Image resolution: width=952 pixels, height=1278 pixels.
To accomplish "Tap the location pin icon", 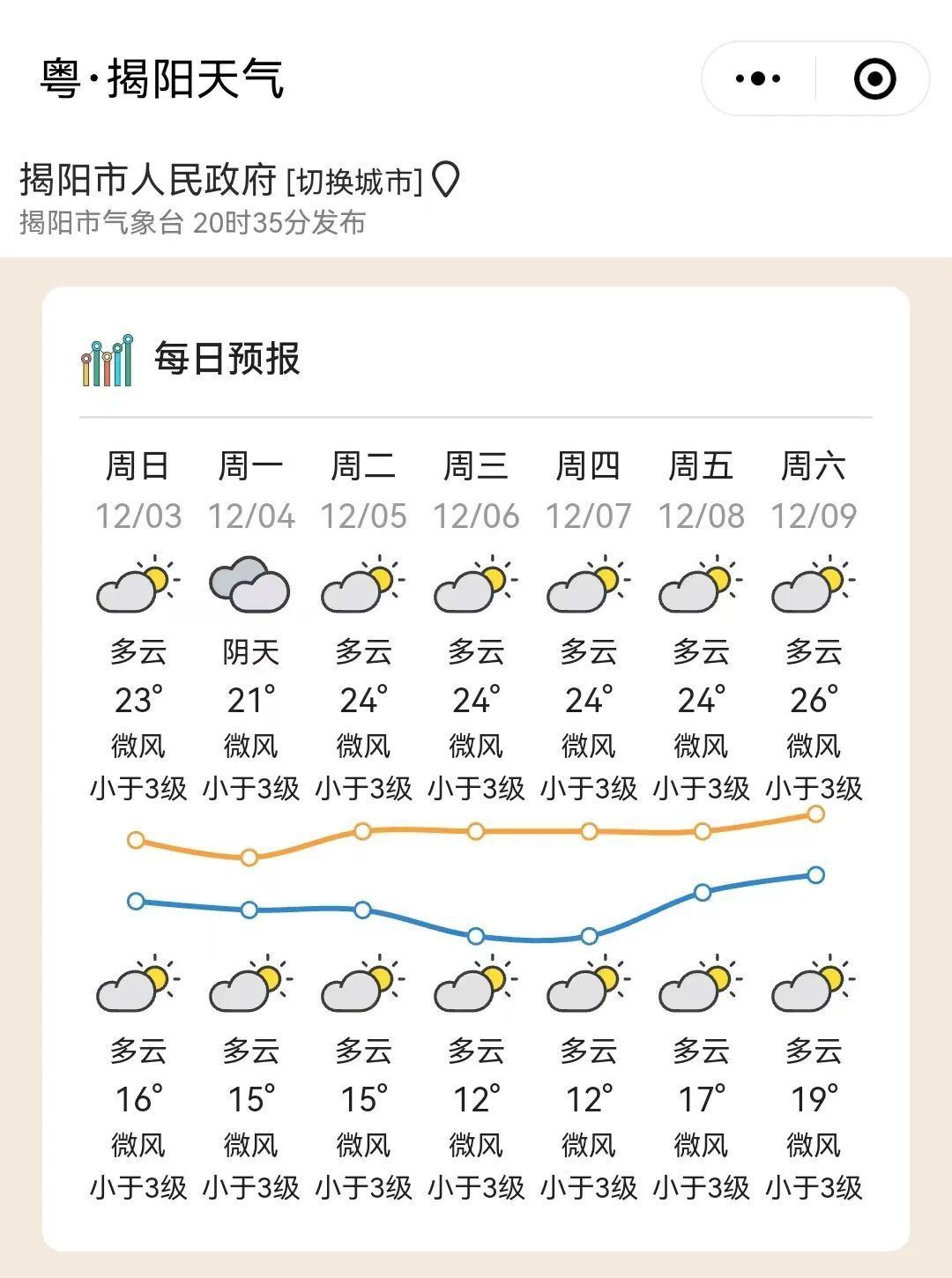I will click(447, 180).
